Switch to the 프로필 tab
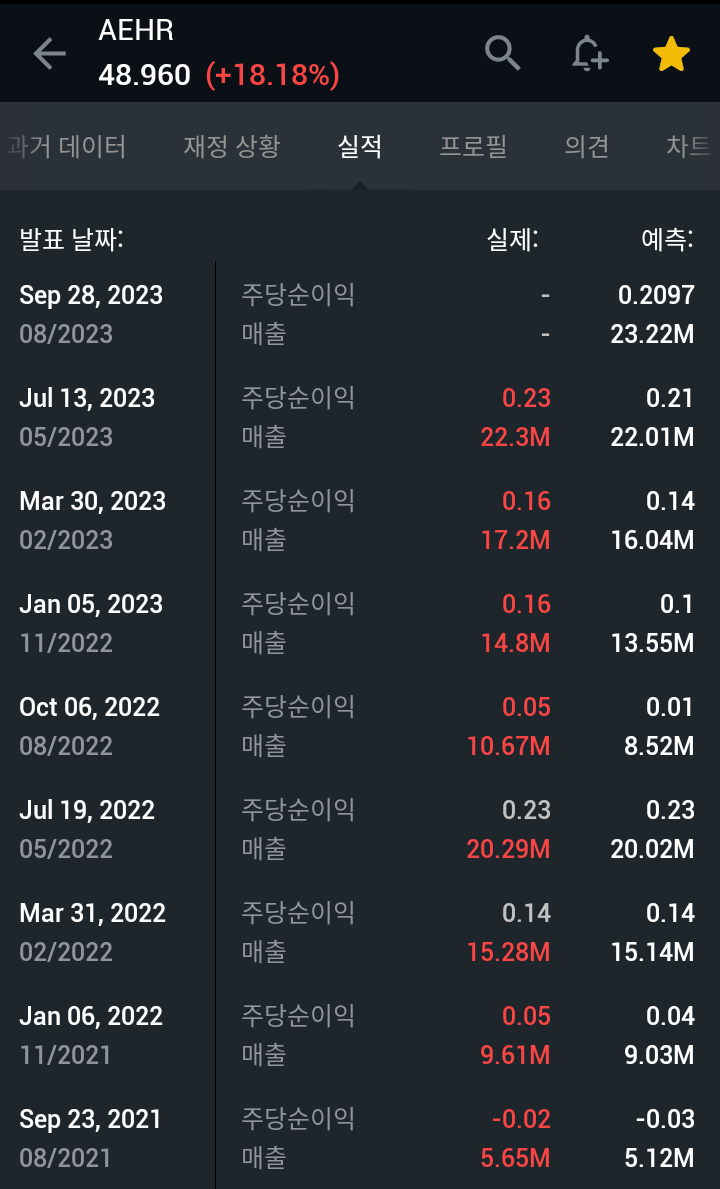Image resolution: width=720 pixels, height=1189 pixels. tap(473, 146)
